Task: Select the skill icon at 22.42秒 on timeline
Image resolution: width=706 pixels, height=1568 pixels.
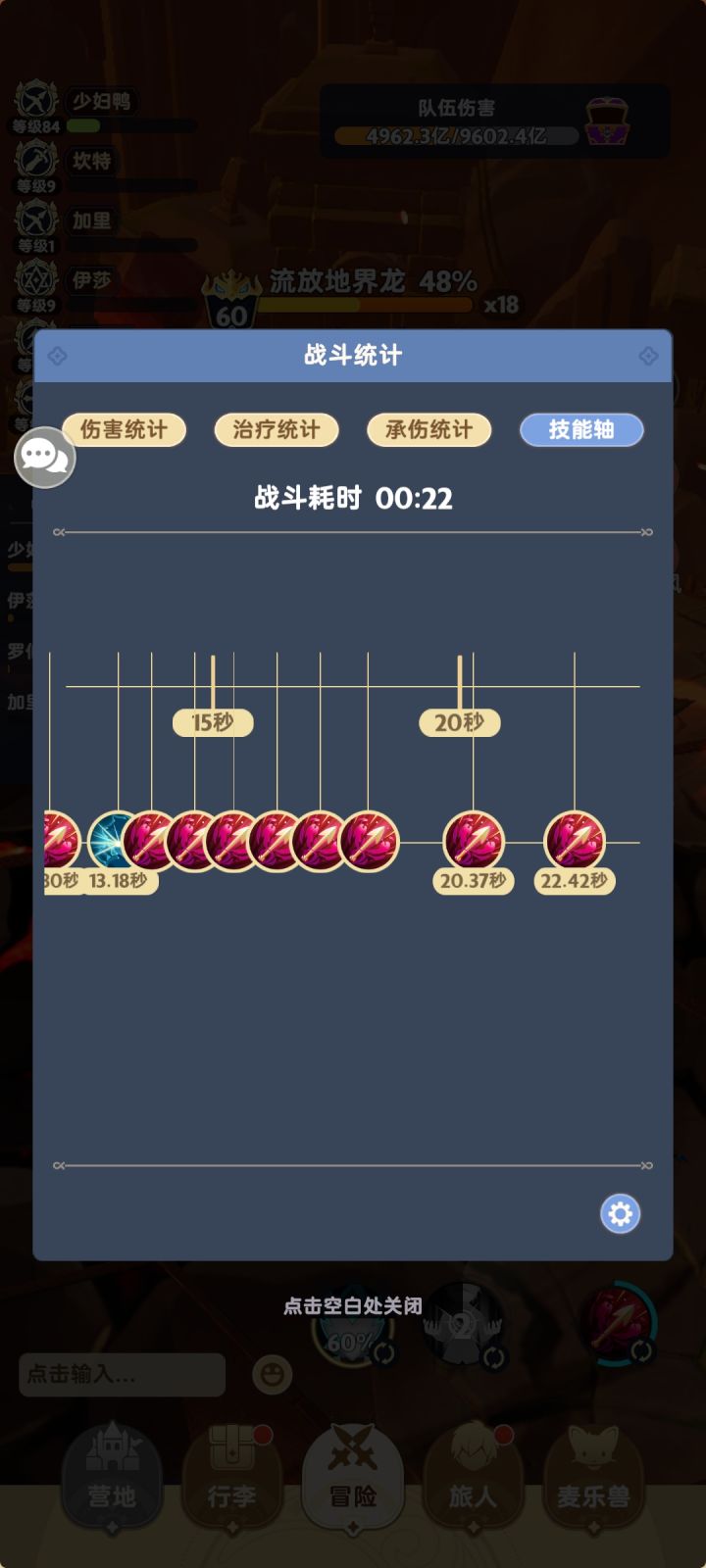Action: [574, 841]
